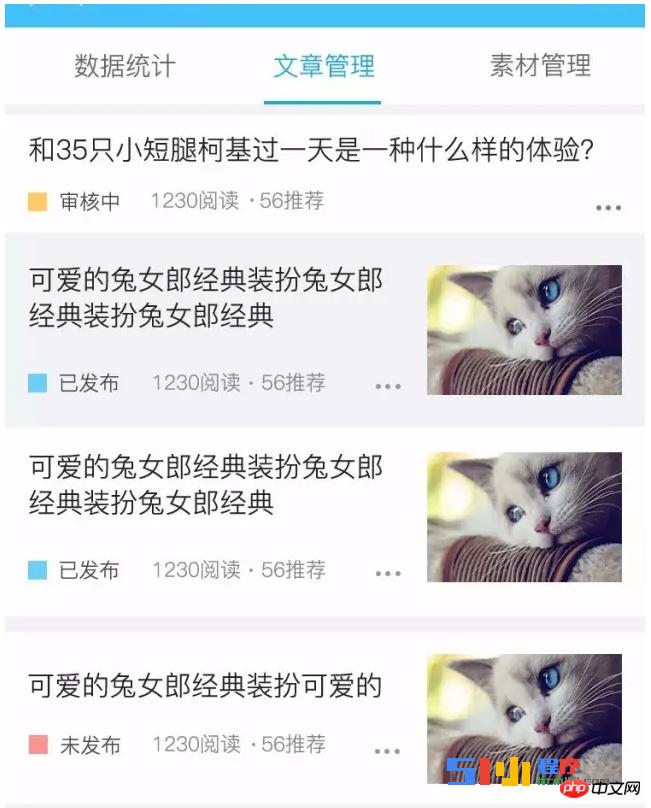
Task: Select the 文章管理 tab
Action: tap(323, 67)
